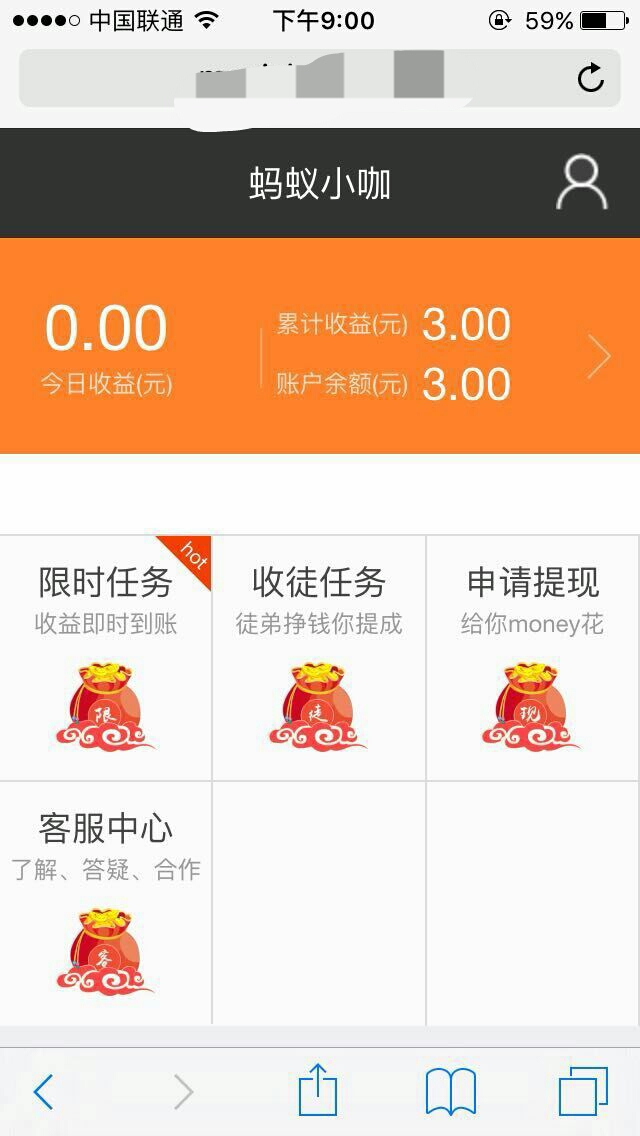Reload the page in Safari
Viewport: 640px width, 1136px height.
[x=591, y=78]
